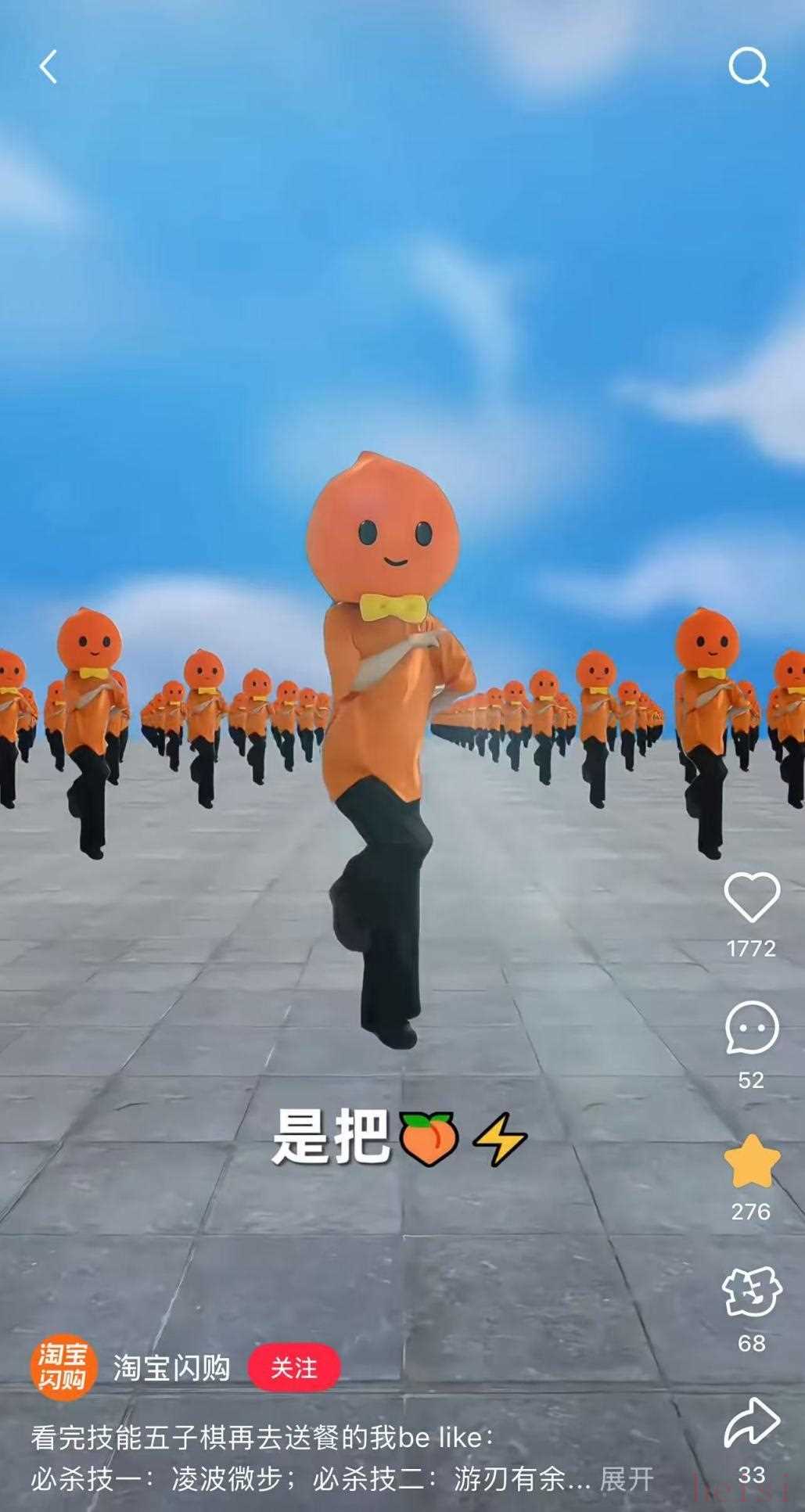Follow 淘宝闪购 with the 关注 button
Image resolution: width=805 pixels, height=1512 pixels.
[294, 1368]
